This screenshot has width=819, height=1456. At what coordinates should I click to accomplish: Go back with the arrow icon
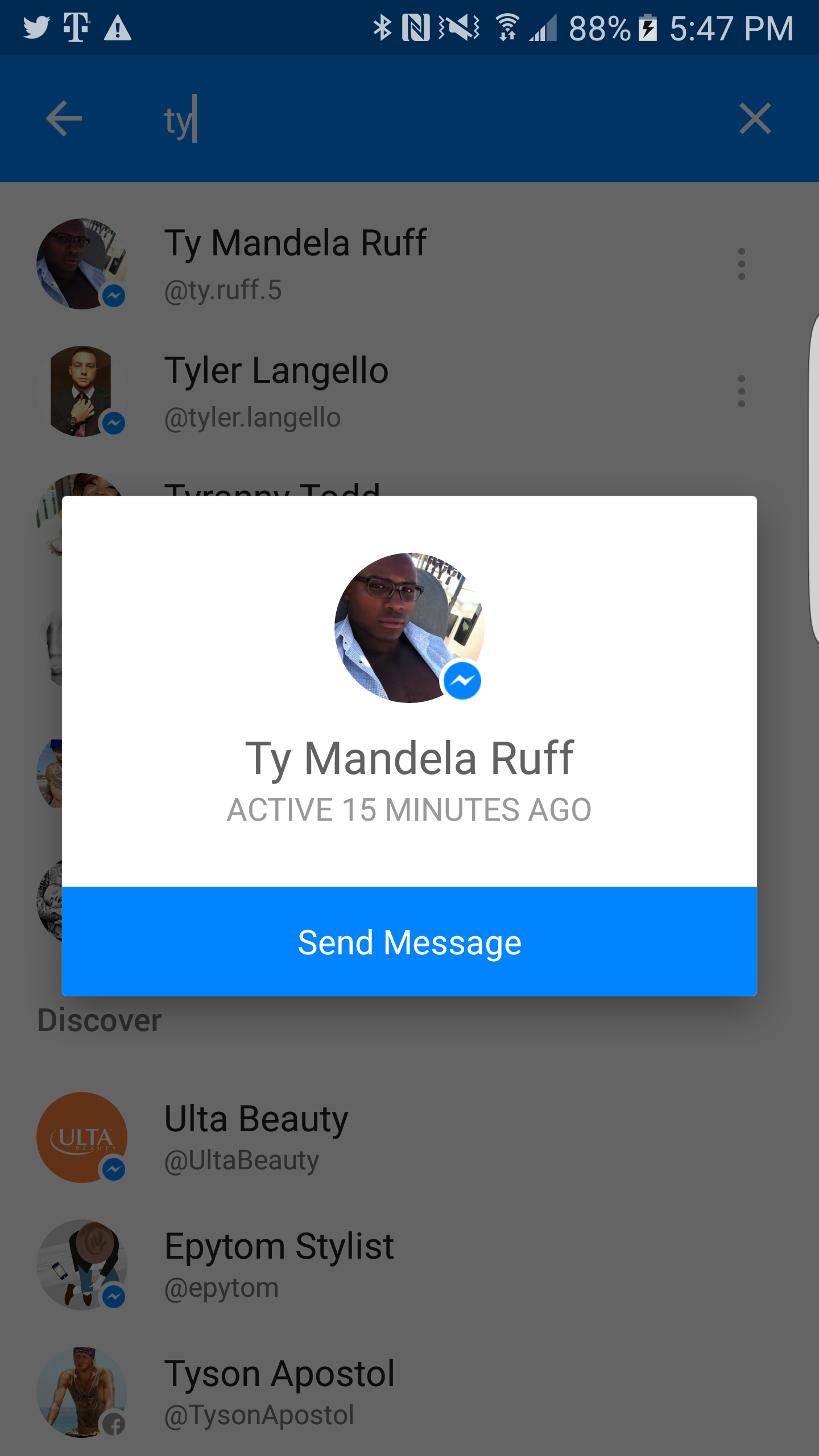64,118
